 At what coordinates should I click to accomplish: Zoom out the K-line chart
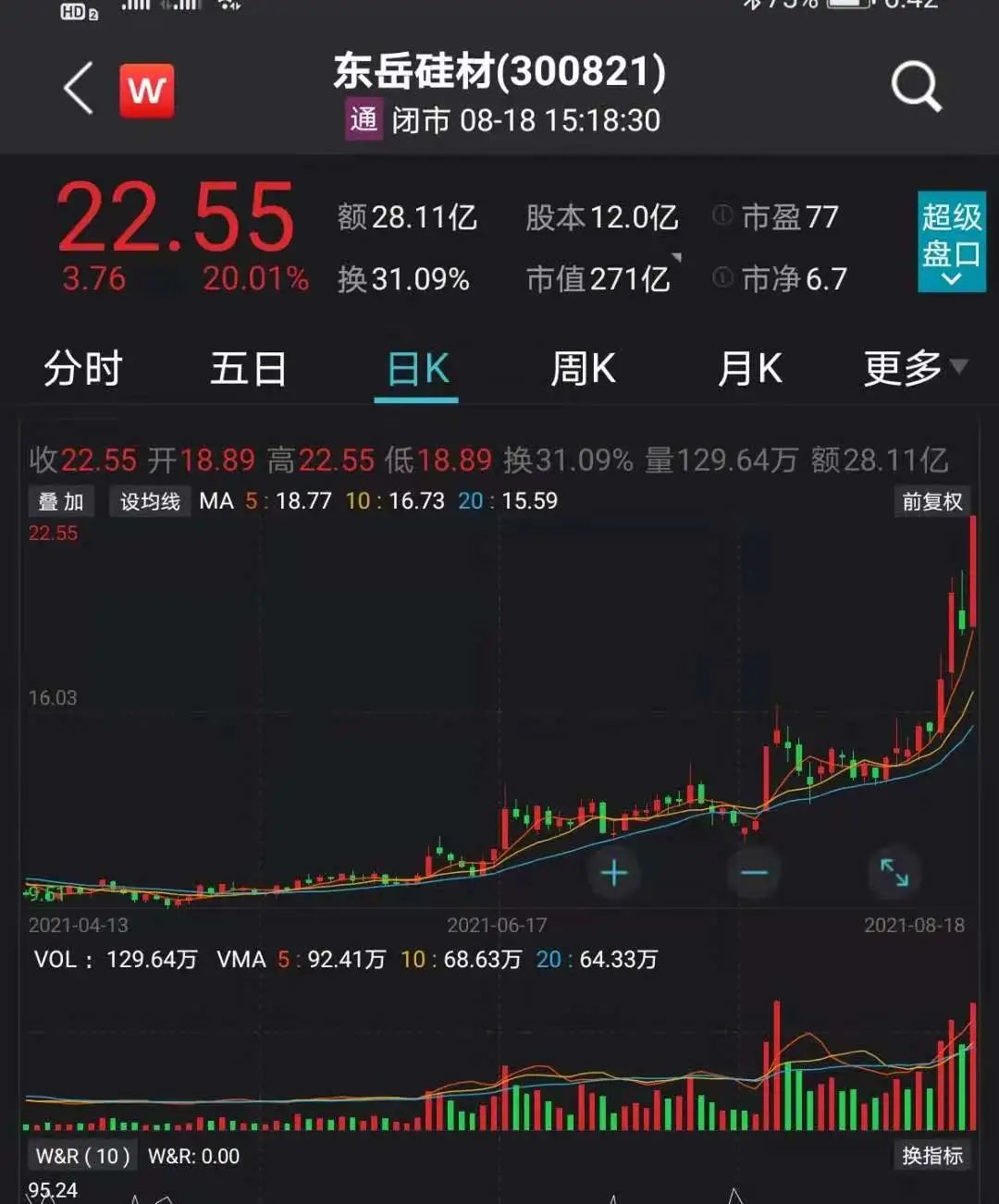pos(754,872)
